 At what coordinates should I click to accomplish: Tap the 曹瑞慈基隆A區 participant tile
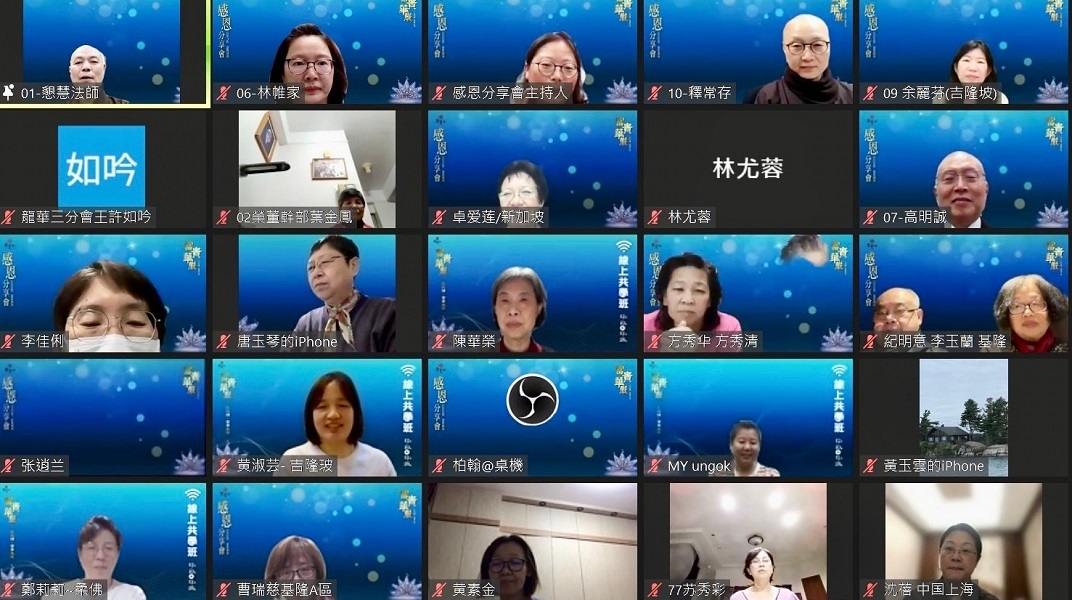(317, 540)
